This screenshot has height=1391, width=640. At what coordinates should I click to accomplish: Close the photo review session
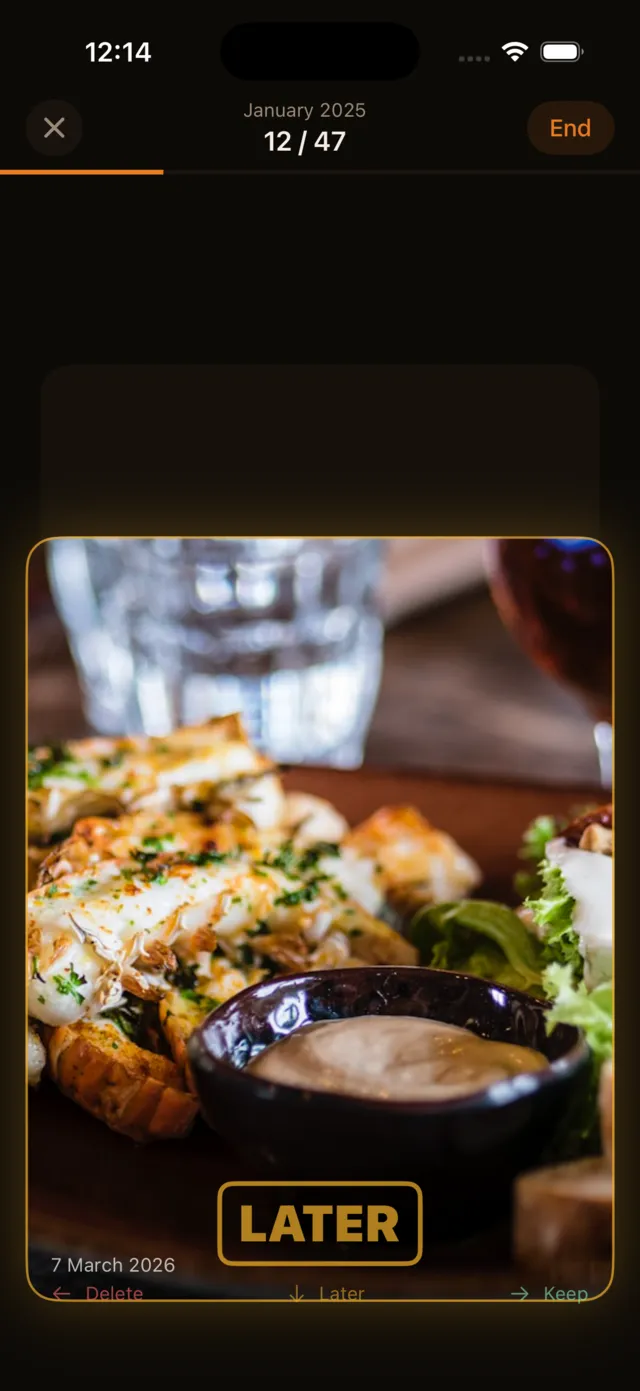pyautogui.click(x=54, y=128)
